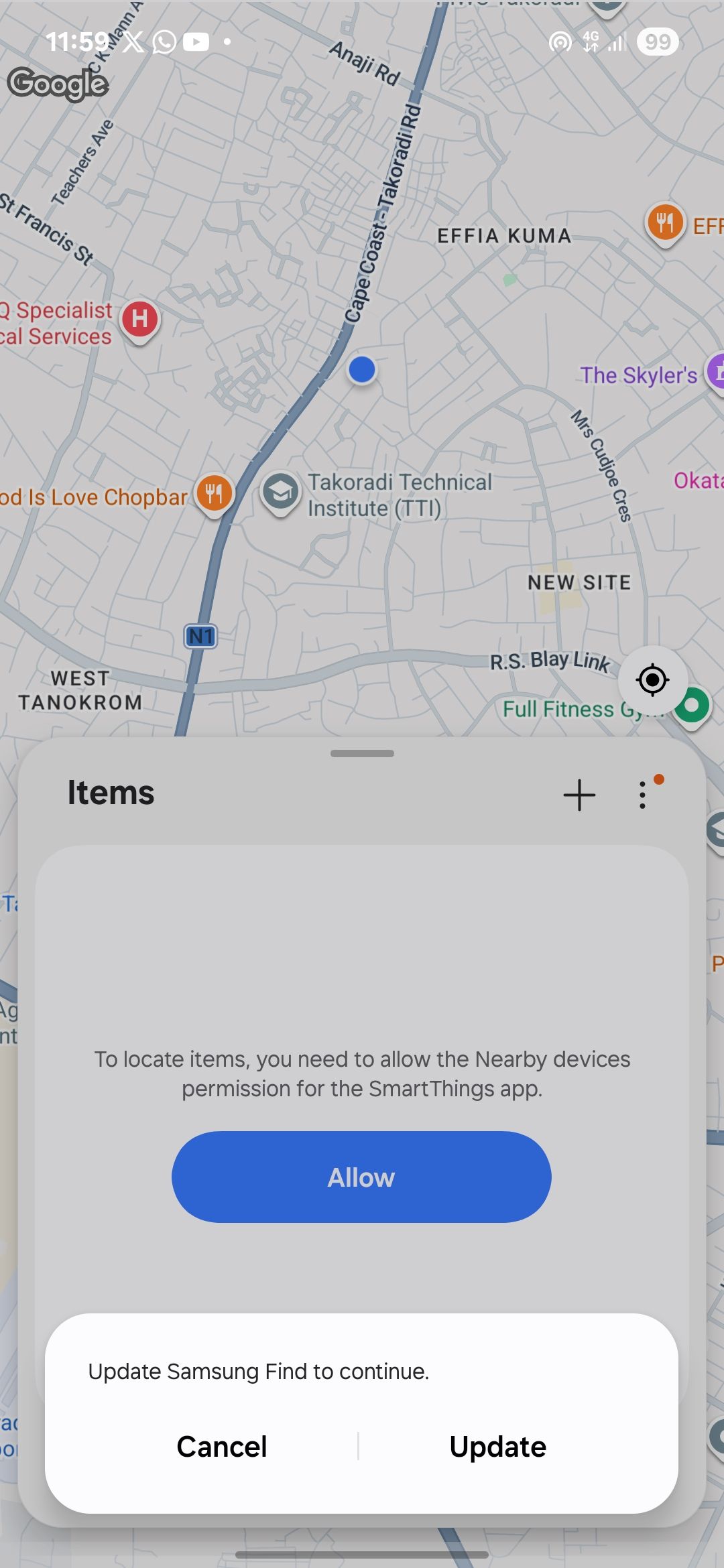The height and width of the screenshot is (1568, 724).
Task: Tap the blue current location dot
Action: point(362,369)
